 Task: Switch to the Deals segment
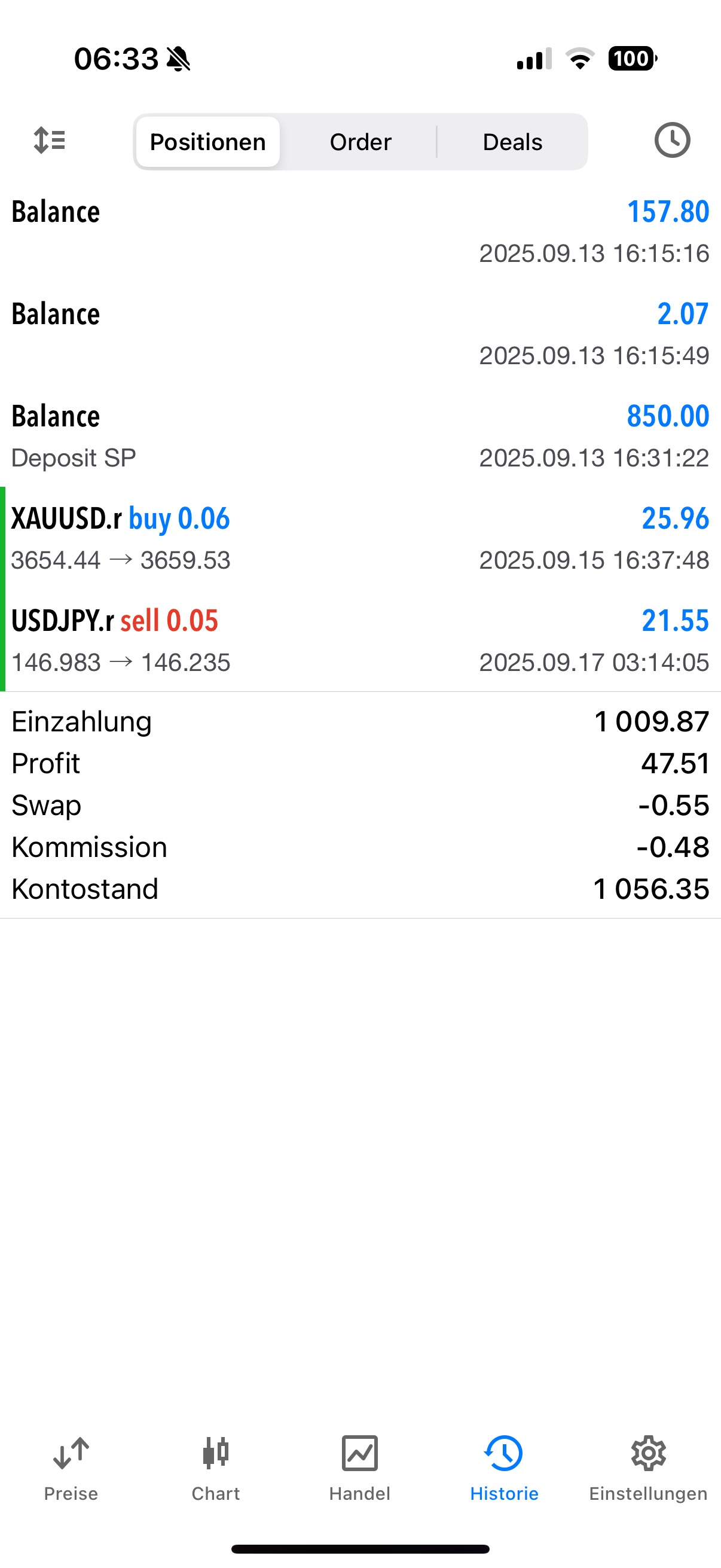tap(512, 142)
